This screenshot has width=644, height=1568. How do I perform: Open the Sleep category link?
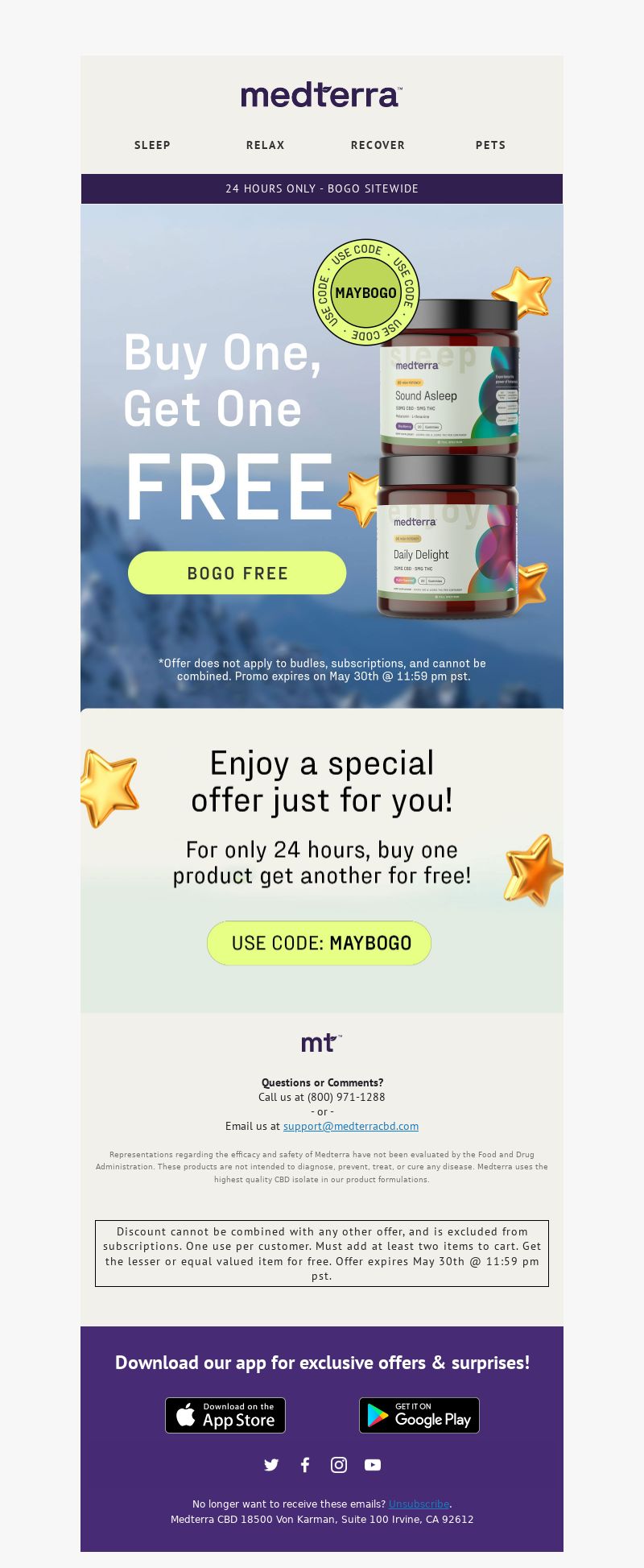[x=152, y=145]
